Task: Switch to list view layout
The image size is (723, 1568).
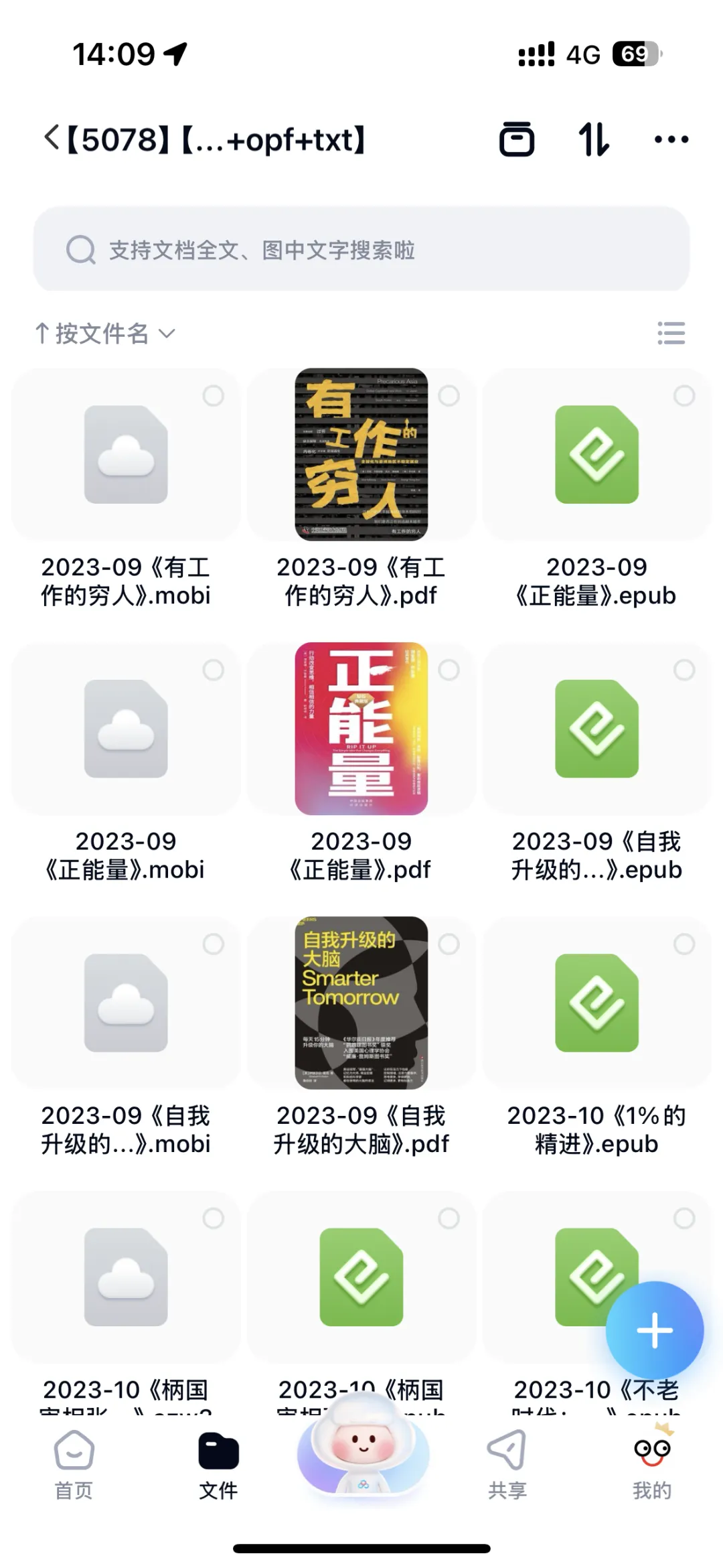Action: tap(671, 333)
